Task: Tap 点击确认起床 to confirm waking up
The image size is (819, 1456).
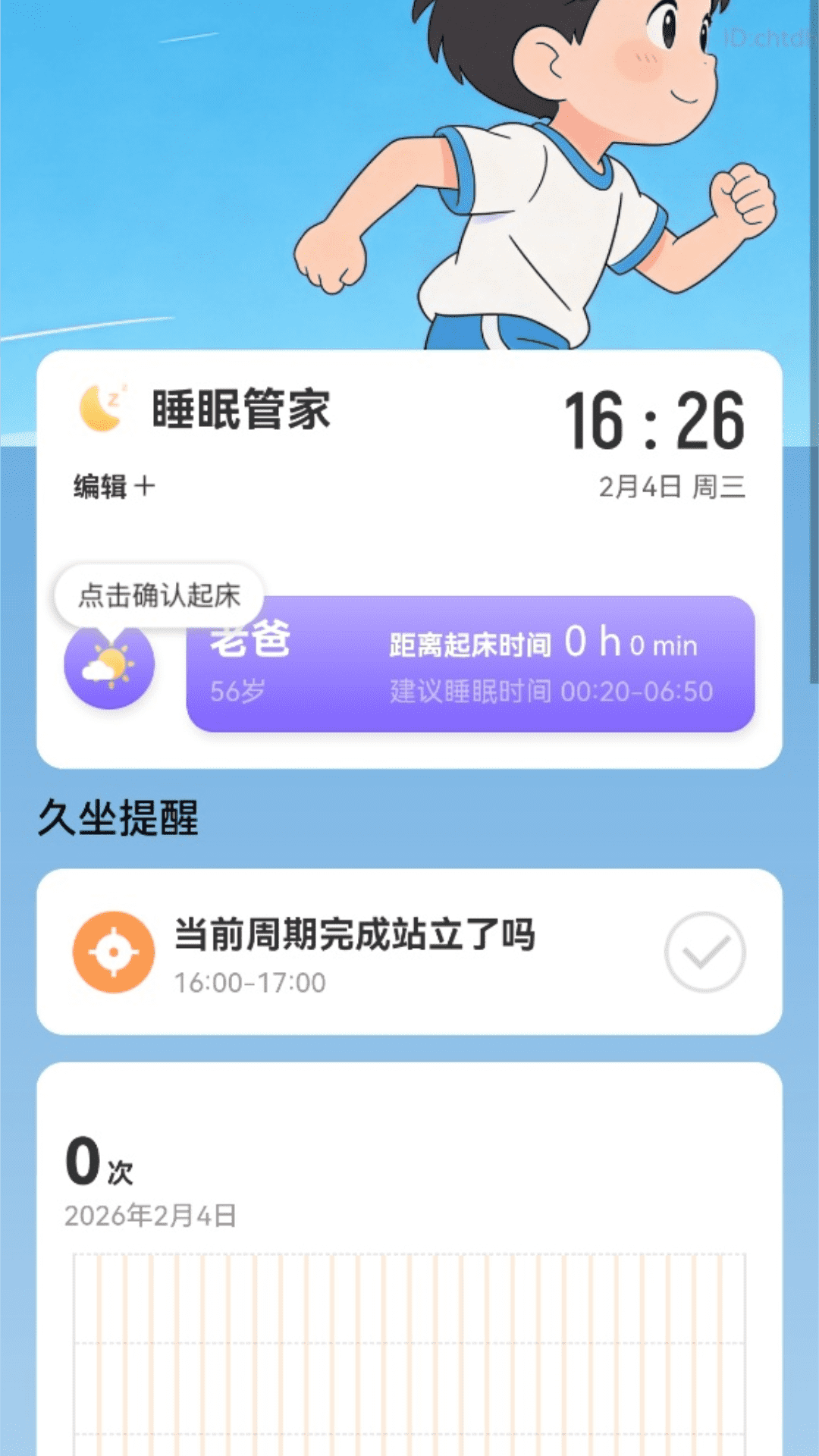Action: [157, 596]
